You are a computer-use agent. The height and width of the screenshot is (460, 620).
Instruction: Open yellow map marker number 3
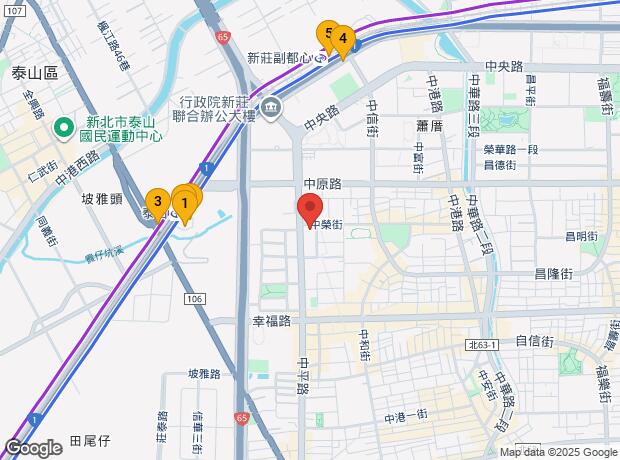click(x=157, y=201)
